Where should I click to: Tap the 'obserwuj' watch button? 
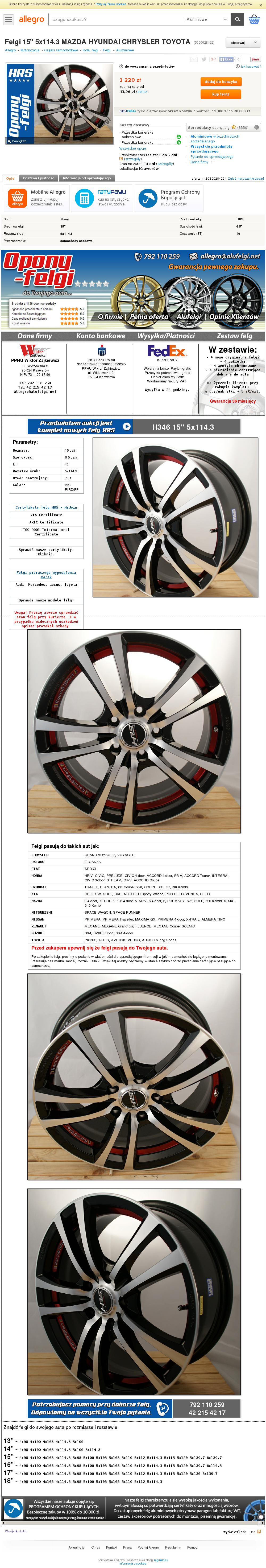(x=238, y=43)
